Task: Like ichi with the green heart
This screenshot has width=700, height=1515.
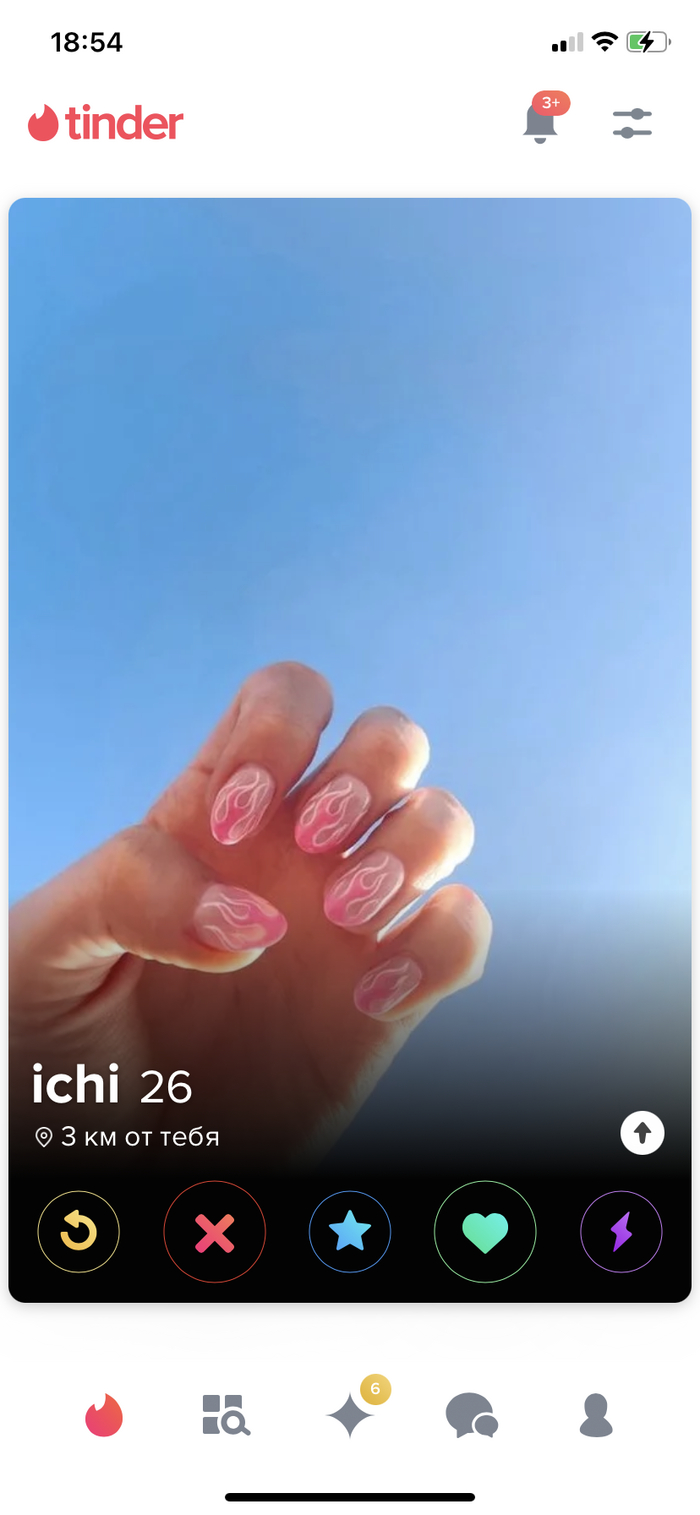Action: (x=485, y=1232)
